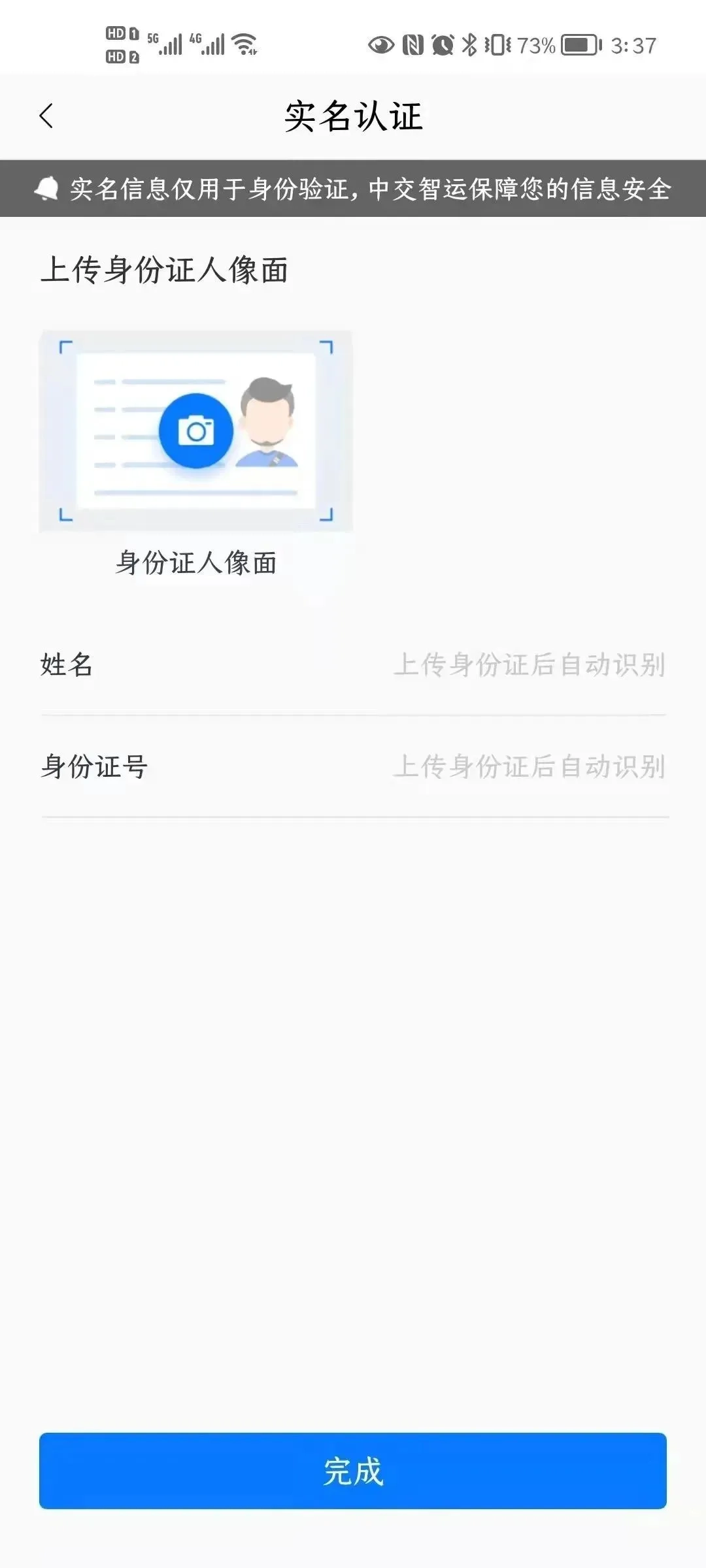Tap the 完成 button
The image size is (706, 1568).
click(x=353, y=1471)
